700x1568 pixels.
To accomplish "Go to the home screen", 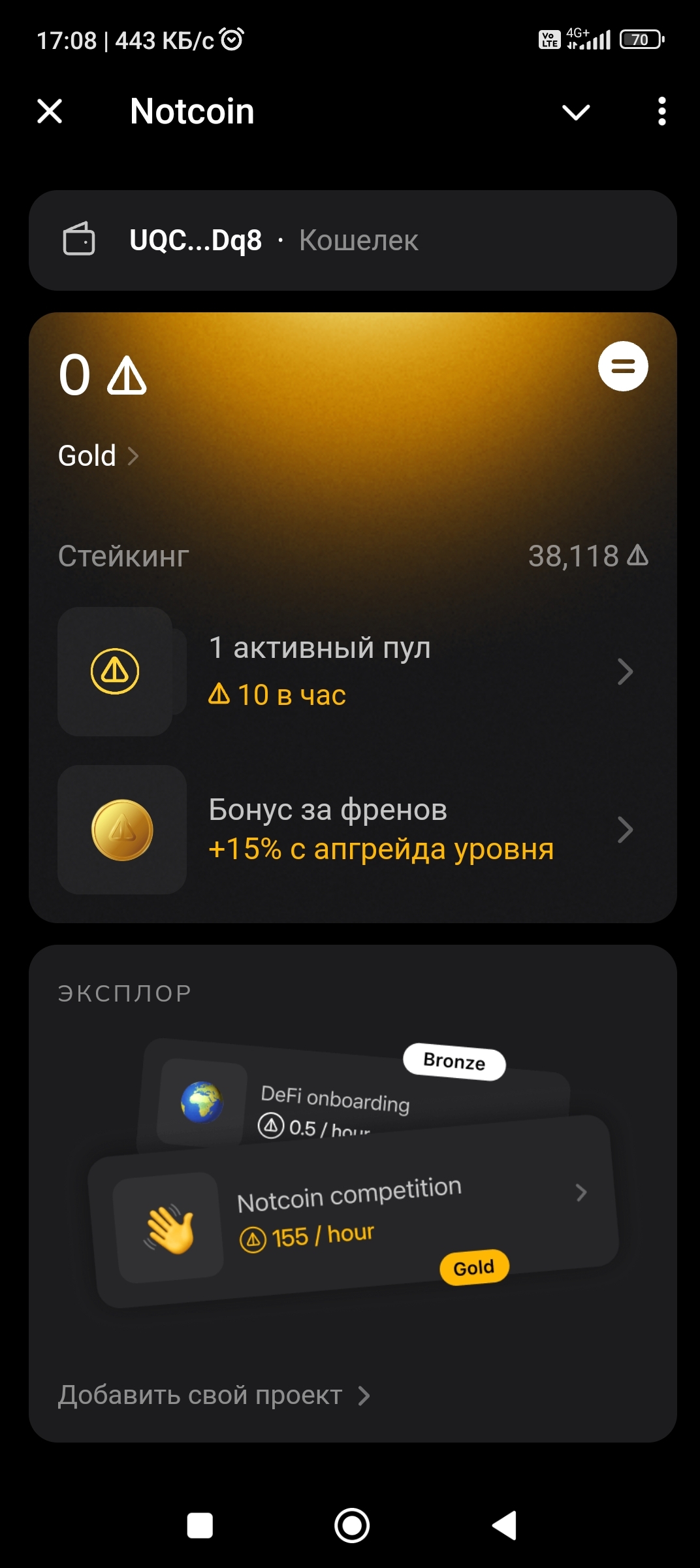I will 352,1526.
